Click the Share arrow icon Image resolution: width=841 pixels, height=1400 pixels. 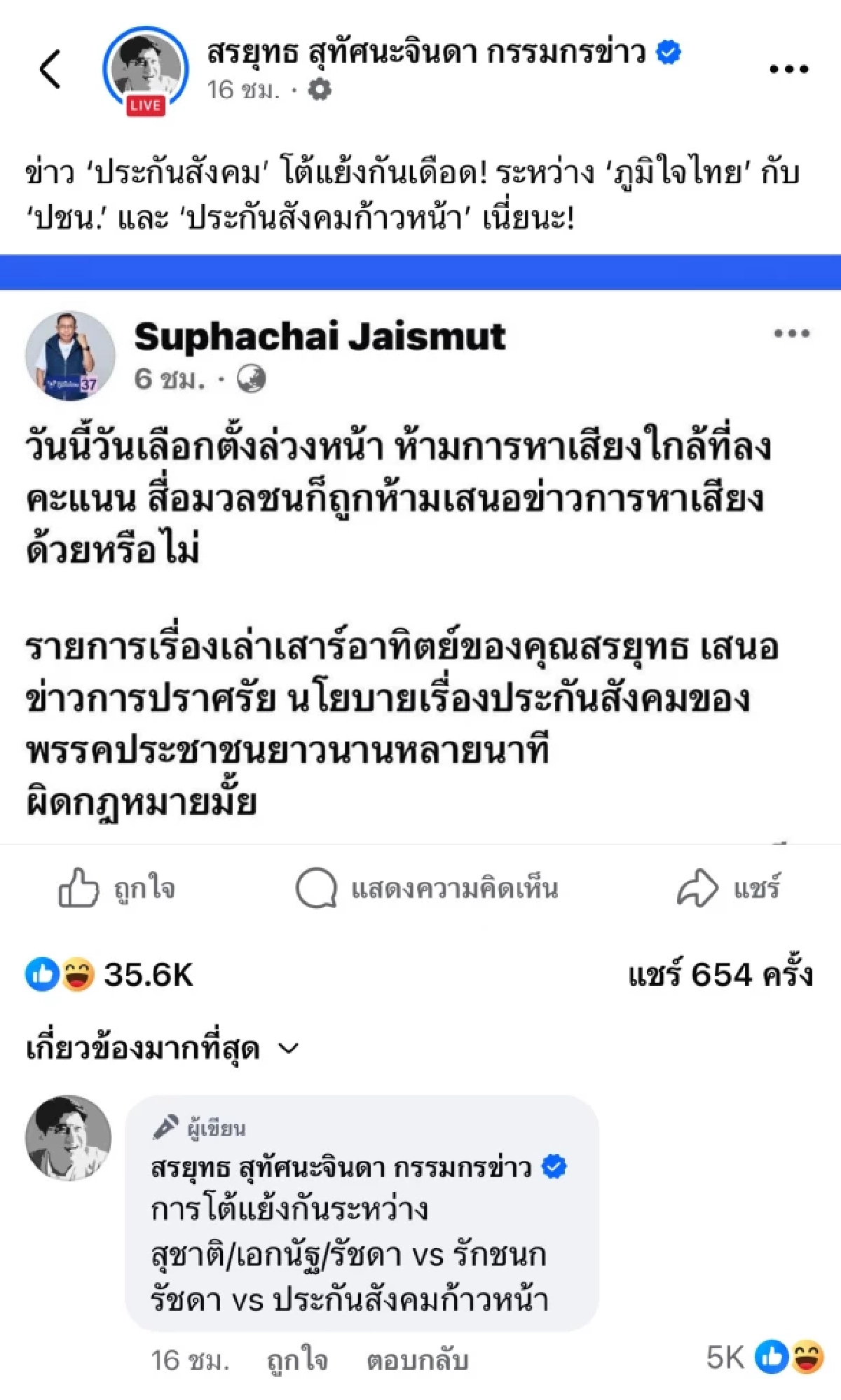click(x=698, y=888)
